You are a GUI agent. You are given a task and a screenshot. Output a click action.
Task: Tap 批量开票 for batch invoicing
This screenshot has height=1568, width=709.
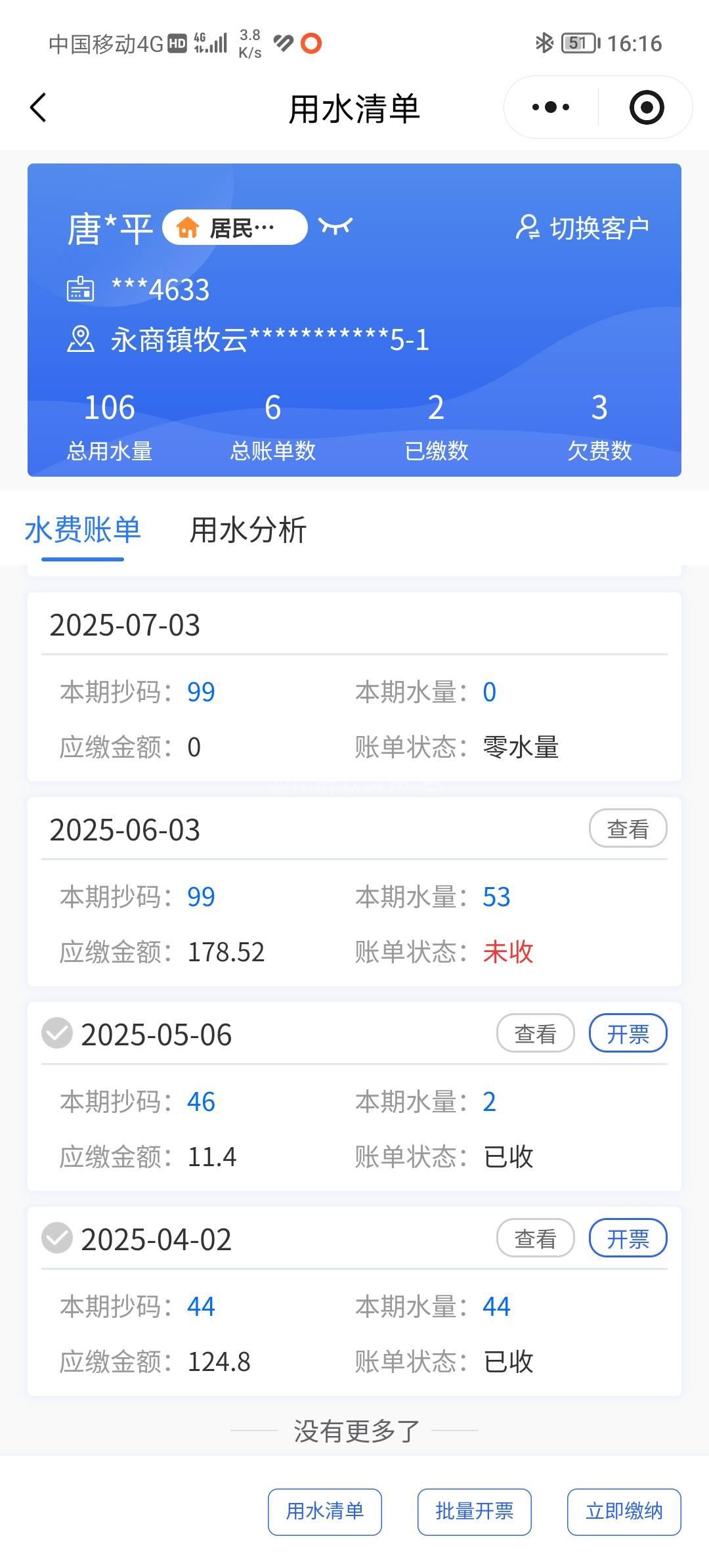474,1512
